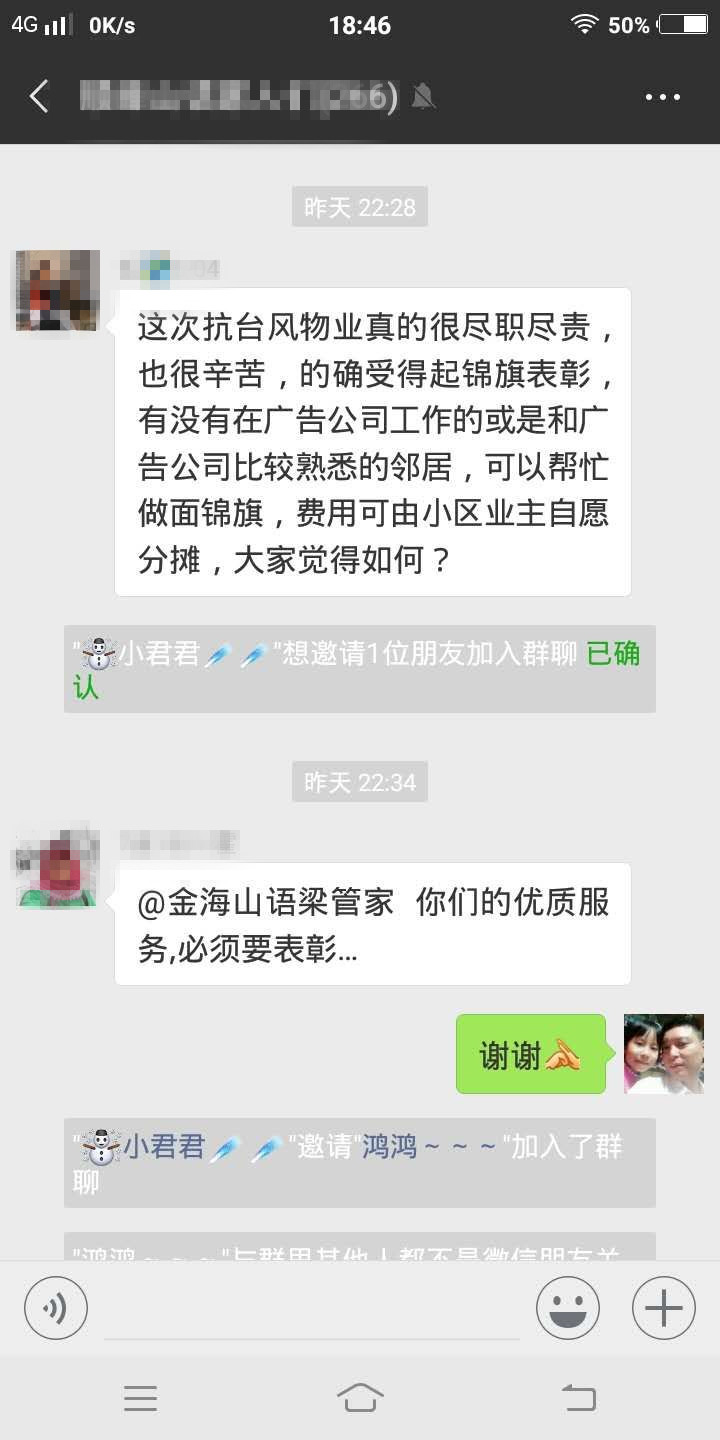
Task: Open system recent apps menu
Action: click(140, 1397)
